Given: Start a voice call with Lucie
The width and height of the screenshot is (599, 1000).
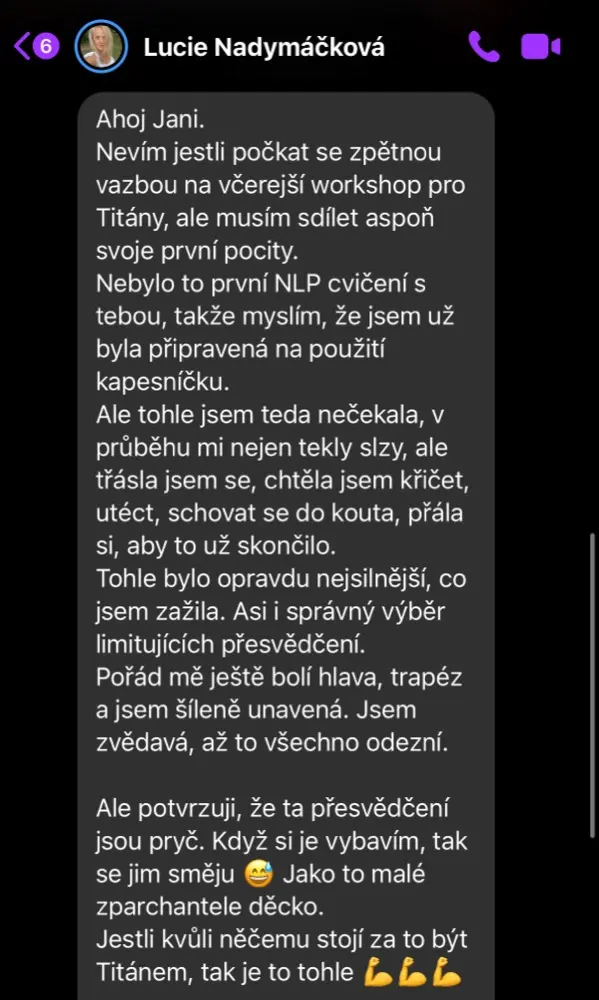Looking at the screenshot, I should (x=484, y=47).
